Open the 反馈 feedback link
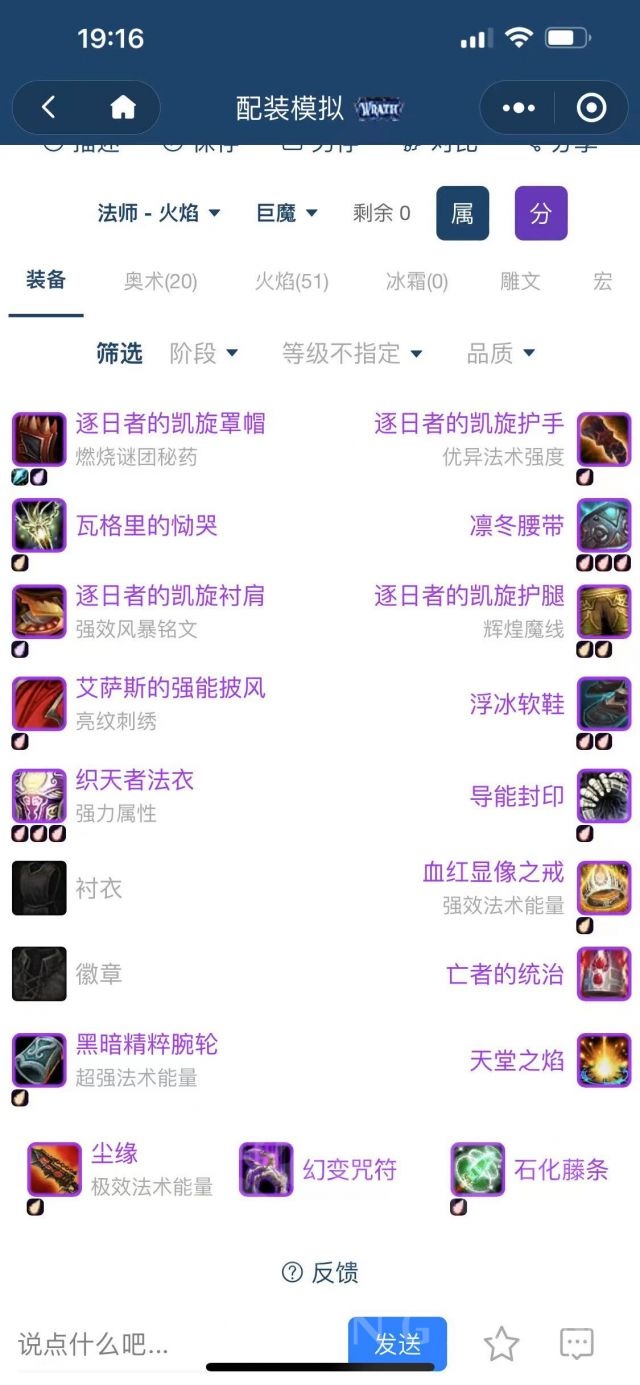 click(x=321, y=1273)
